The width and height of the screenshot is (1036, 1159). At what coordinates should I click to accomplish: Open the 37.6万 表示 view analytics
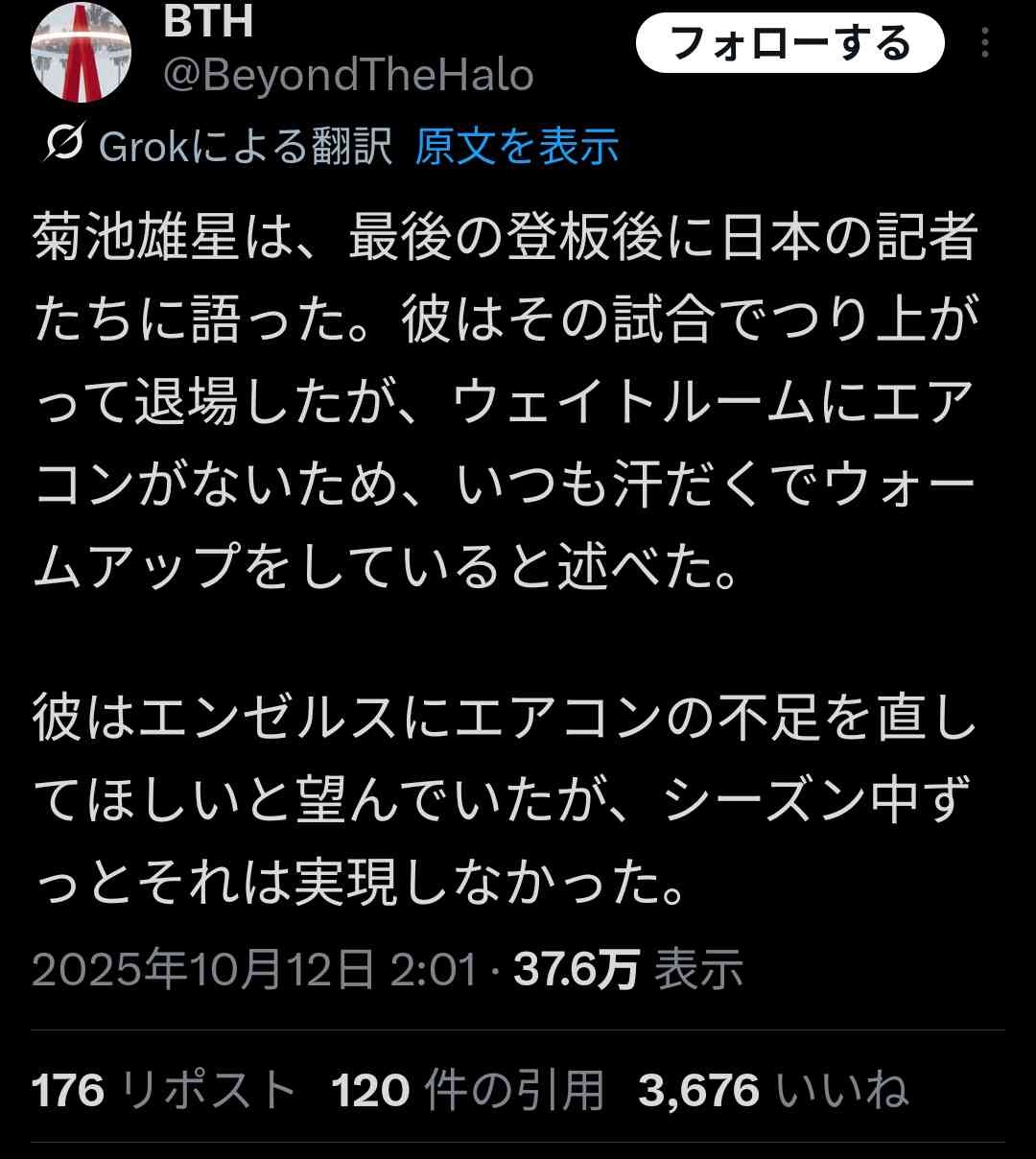click(627, 969)
